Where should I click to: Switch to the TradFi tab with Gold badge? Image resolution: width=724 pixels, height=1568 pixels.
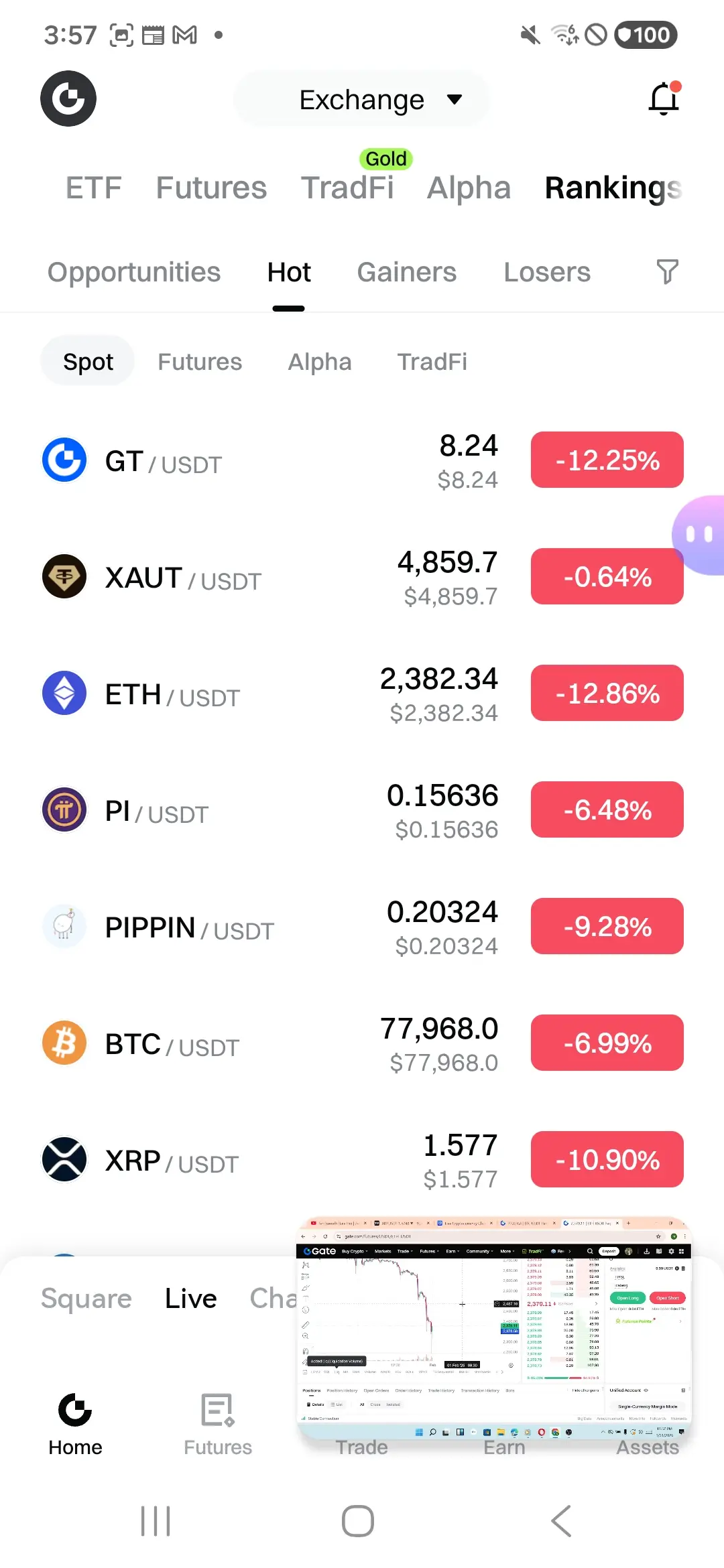(x=347, y=186)
